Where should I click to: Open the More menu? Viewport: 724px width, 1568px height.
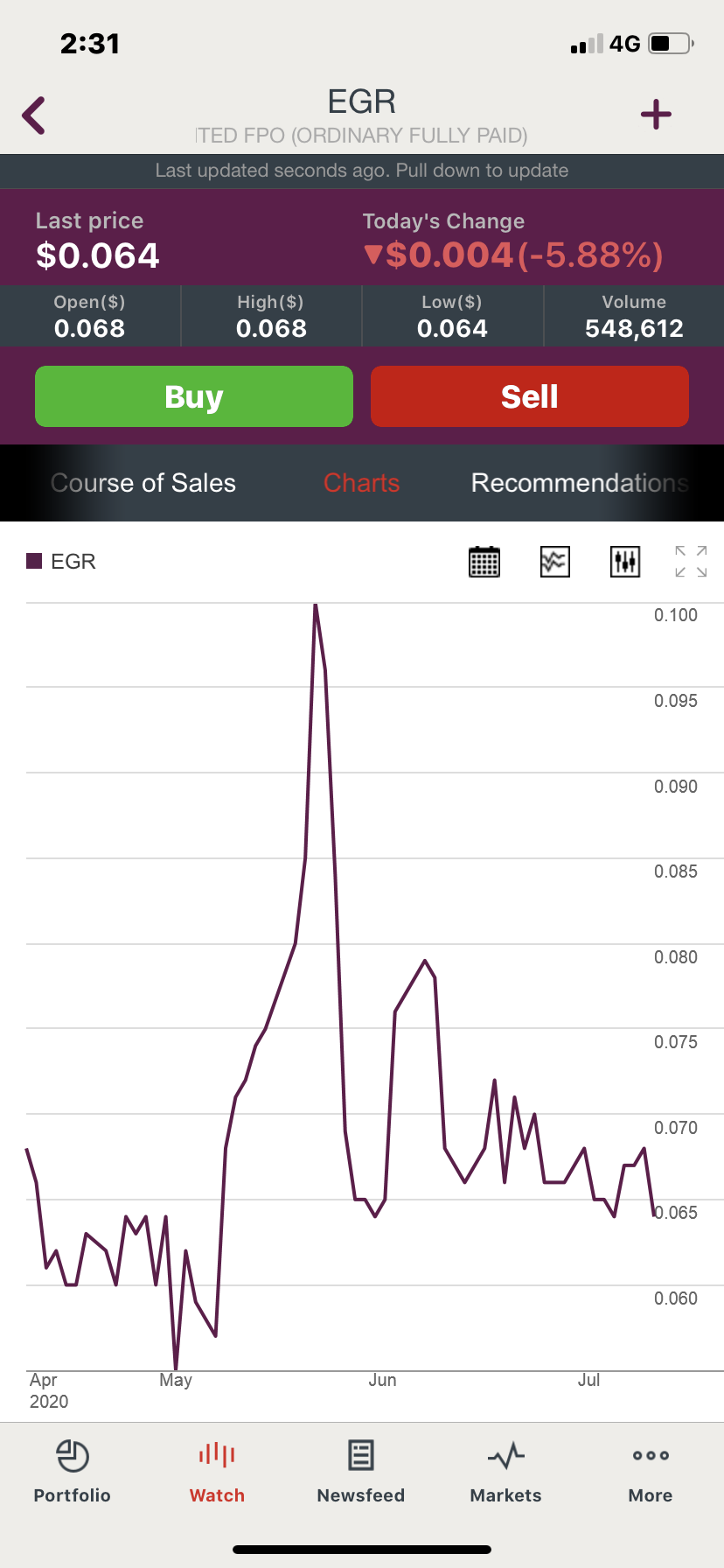coord(651,1472)
